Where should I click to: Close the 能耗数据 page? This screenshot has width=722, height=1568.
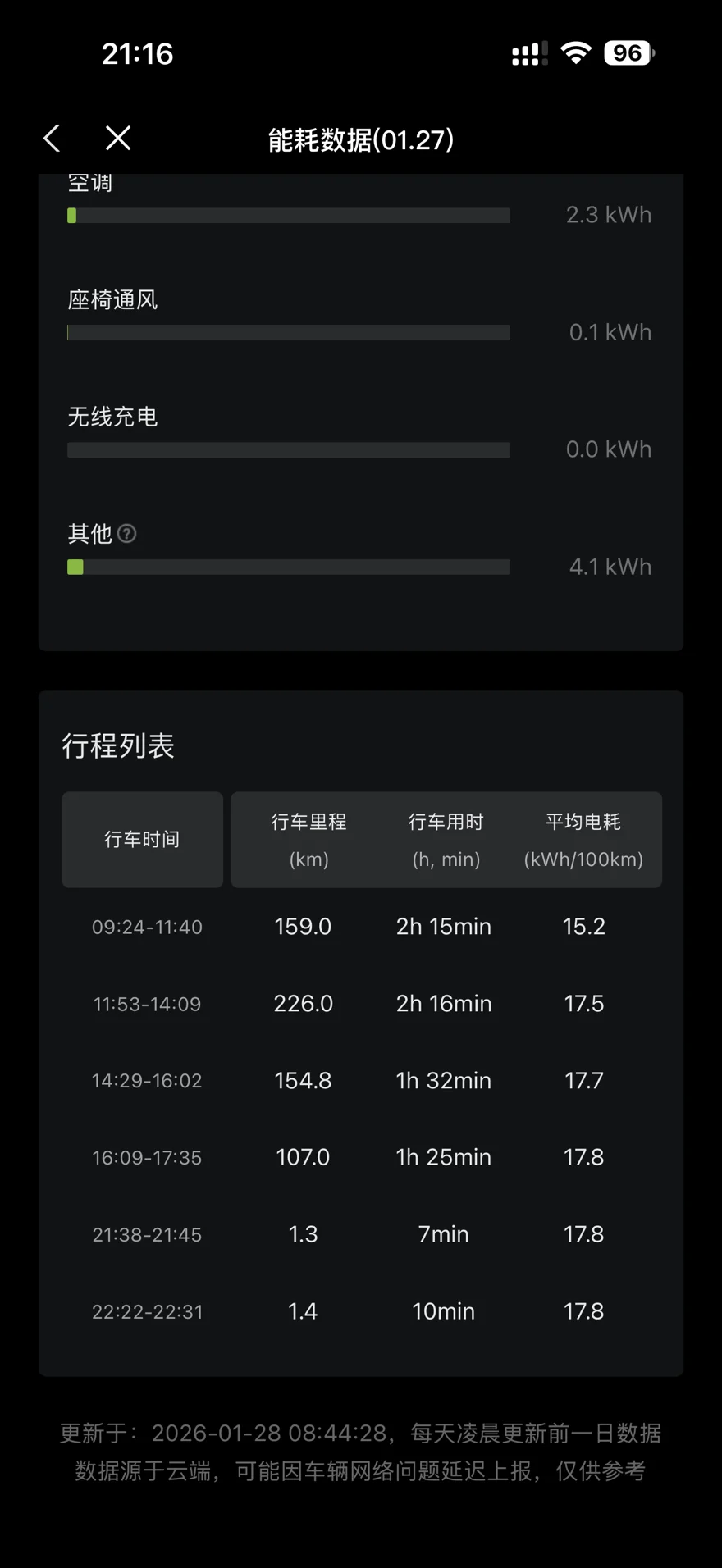pyautogui.click(x=118, y=139)
